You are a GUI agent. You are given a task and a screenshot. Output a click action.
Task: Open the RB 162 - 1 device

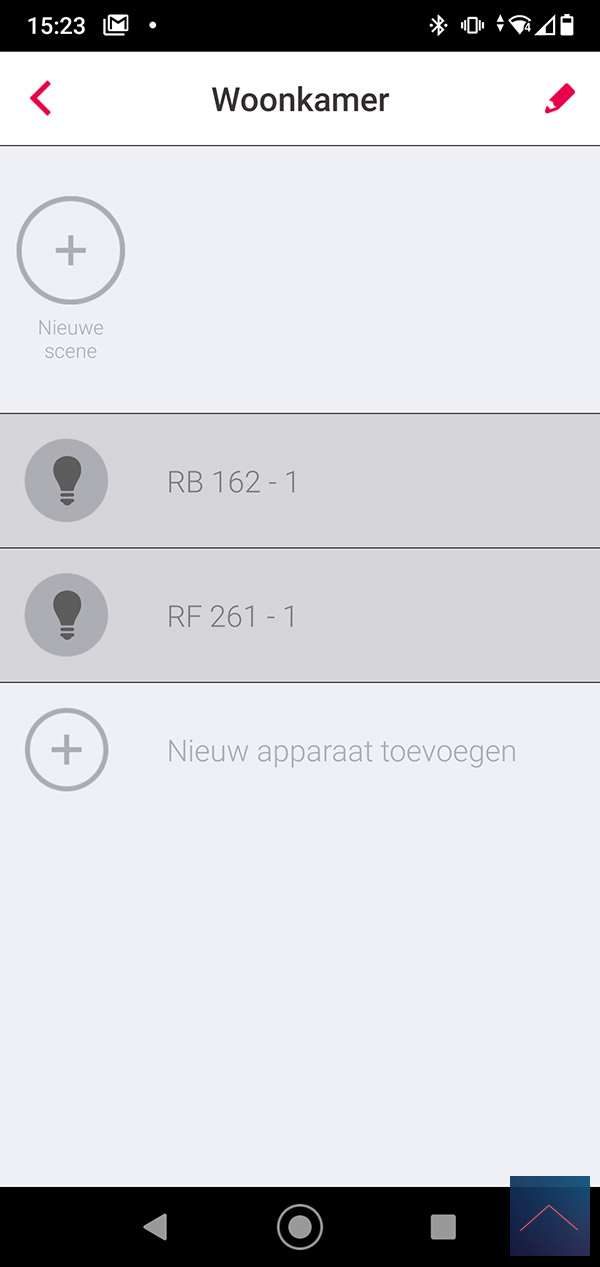[x=232, y=482]
